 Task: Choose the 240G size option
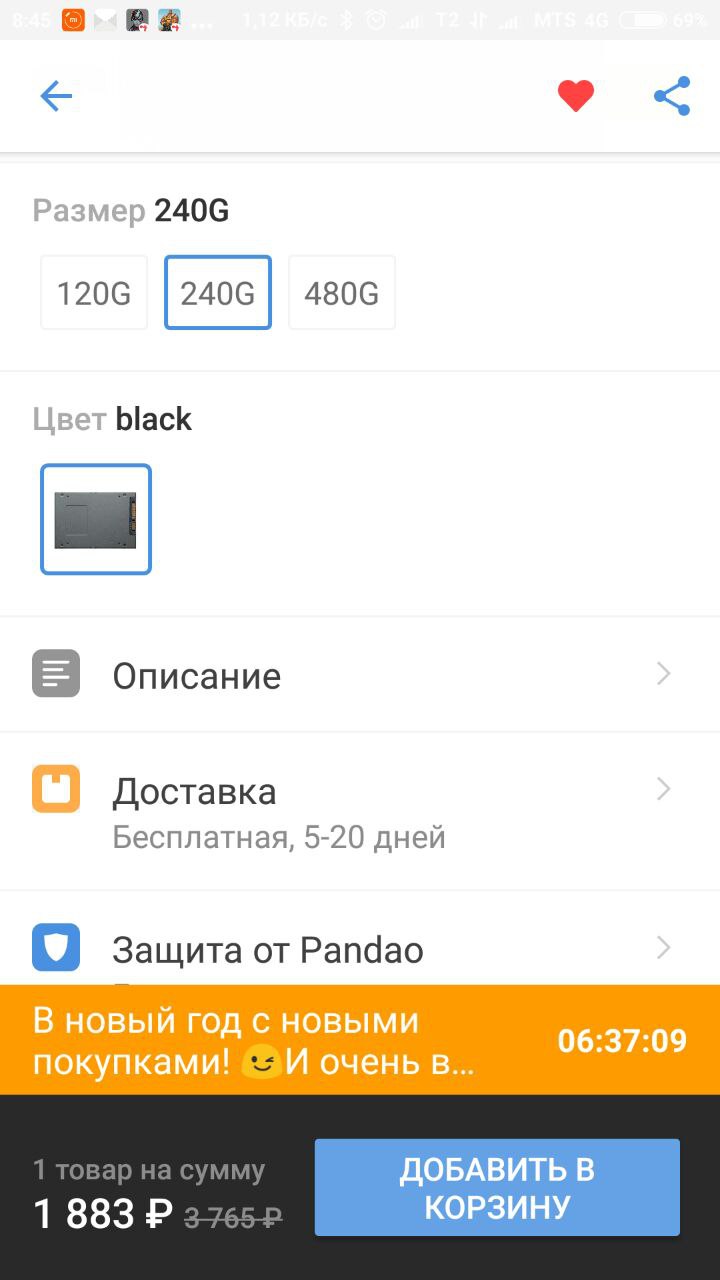(218, 293)
